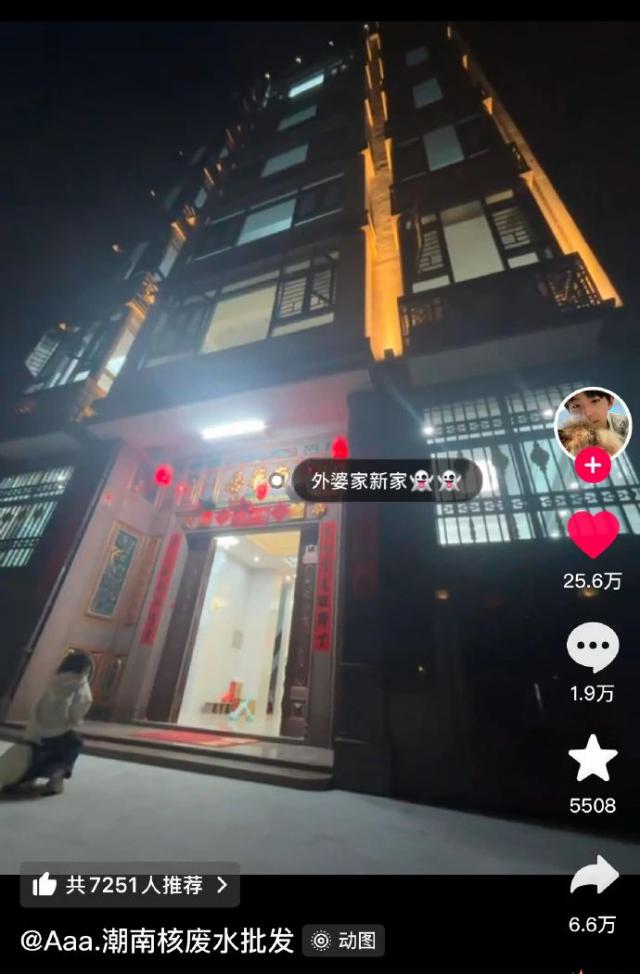Open the creator's profile avatar
Screen dimensions: 640x974
pos(593,423)
